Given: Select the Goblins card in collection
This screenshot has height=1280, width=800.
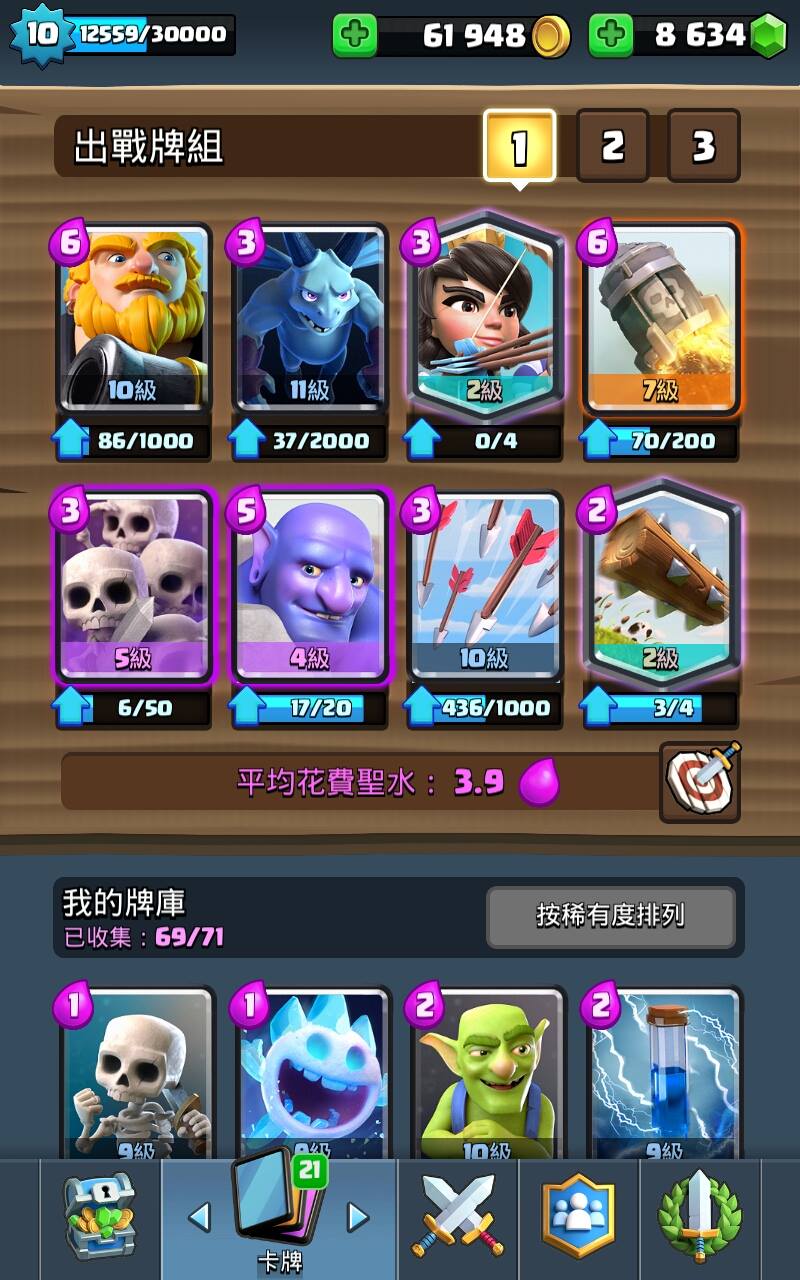Looking at the screenshot, I should pyautogui.click(x=486, y=1070).
